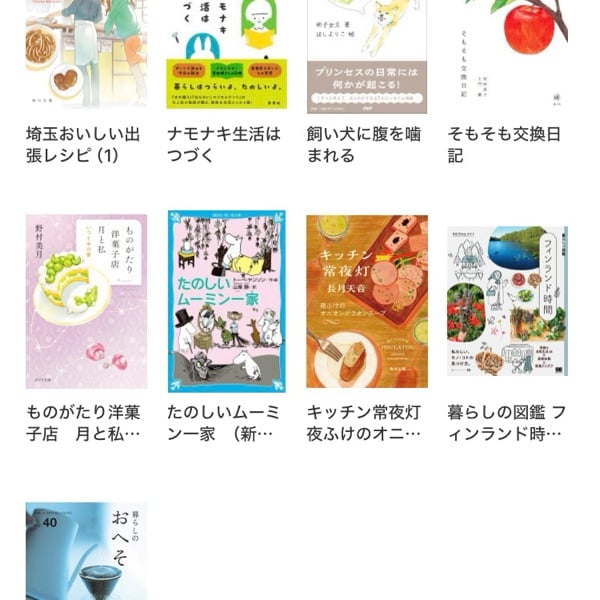600x600 pixels.
Task: Open 暮らしのおへそ 40 book
Action: [x=86, y=552]
